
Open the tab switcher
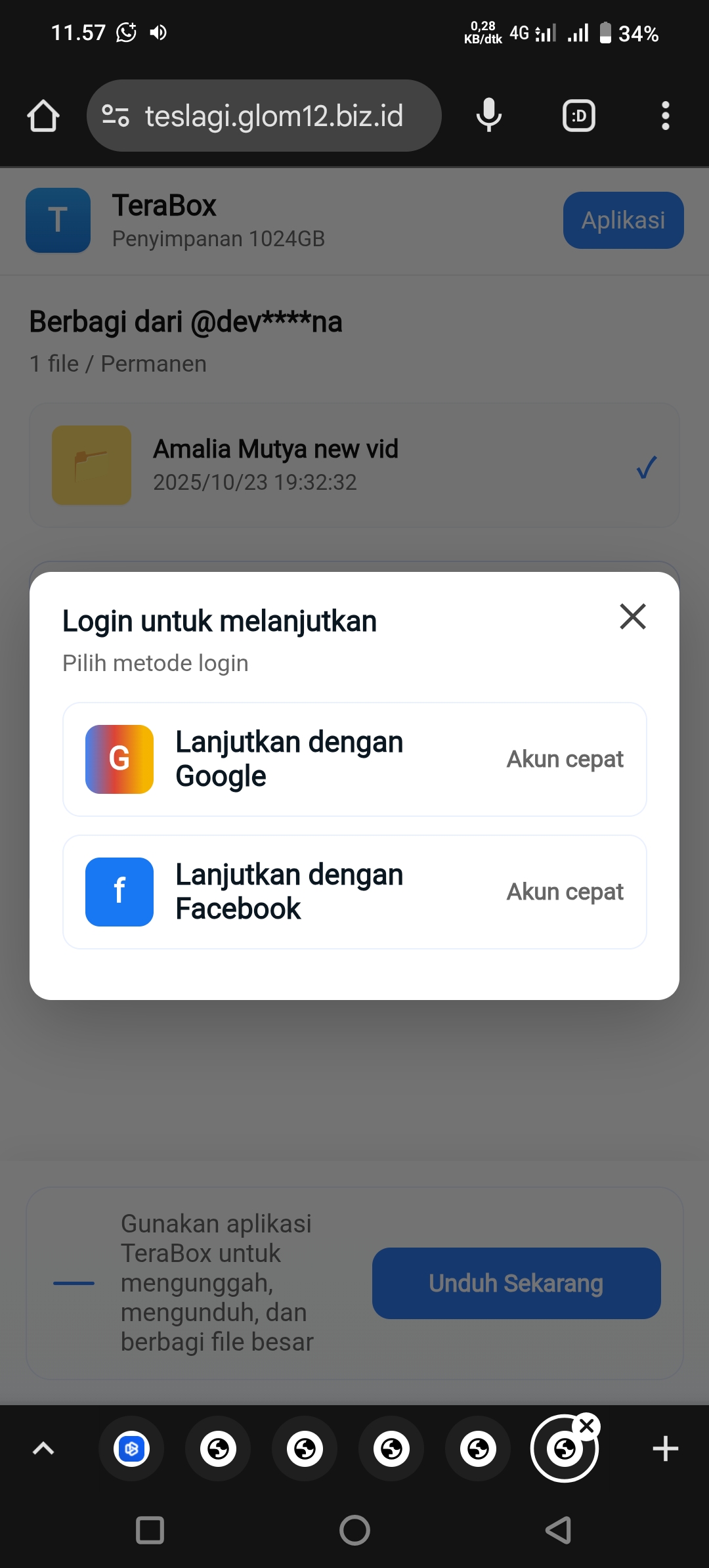pos(578,116)
